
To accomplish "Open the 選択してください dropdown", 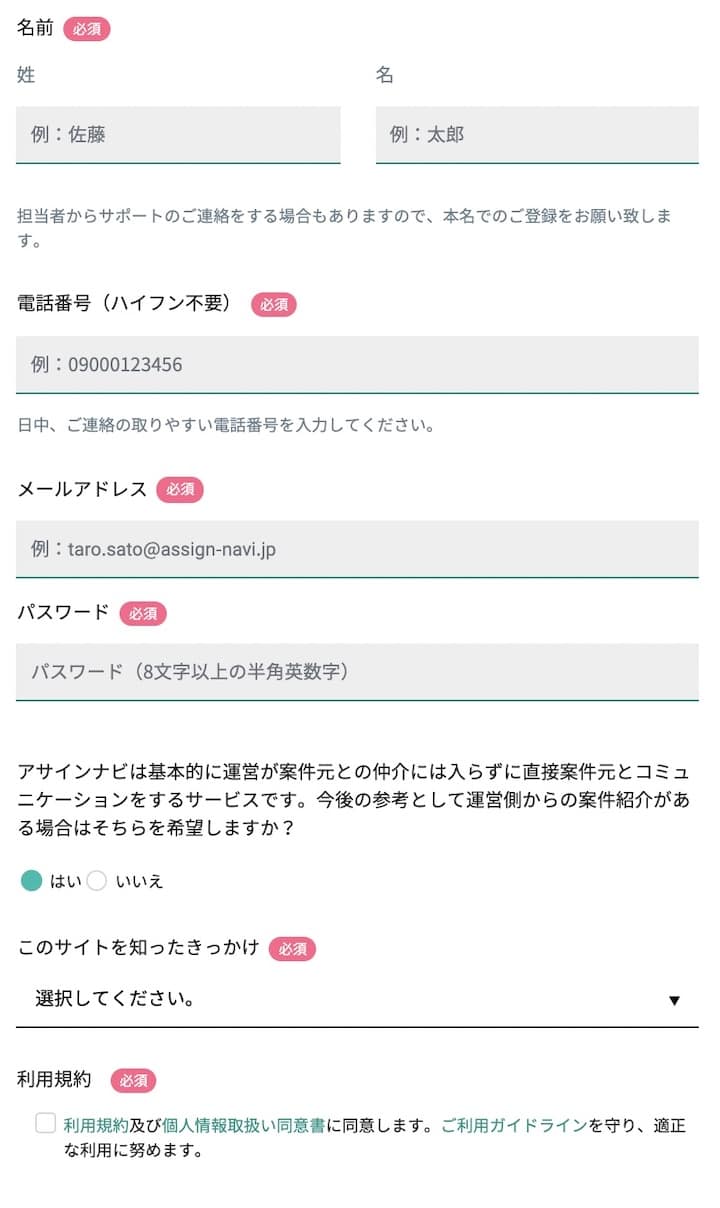I will [360, 998].
